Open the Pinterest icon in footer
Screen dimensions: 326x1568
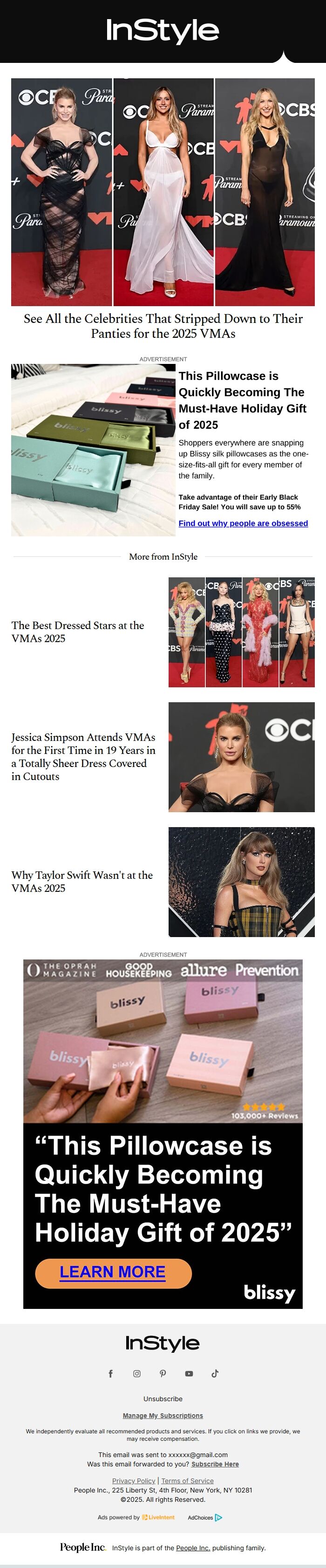click(x=163, y=1374)
